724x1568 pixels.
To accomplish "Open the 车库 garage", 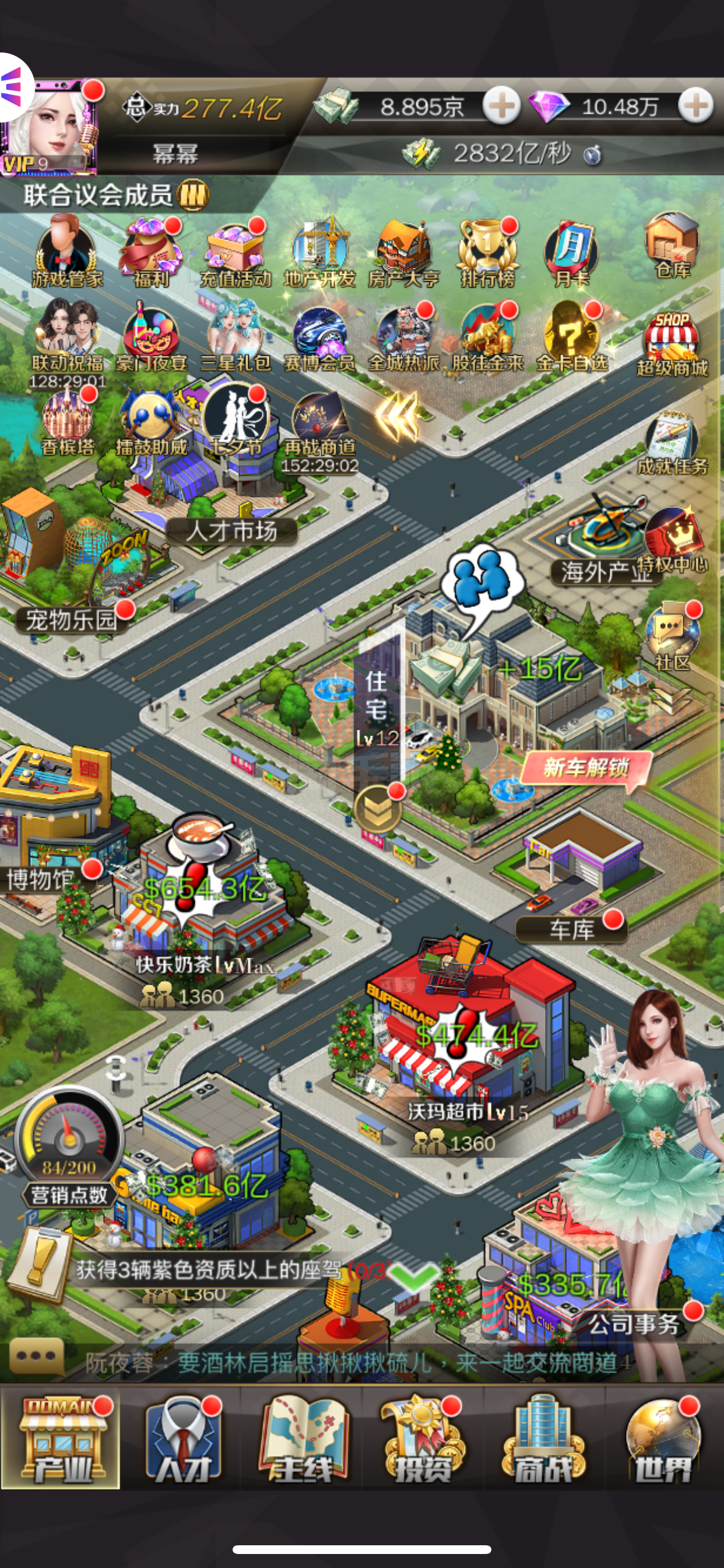I will coord(571,929).
